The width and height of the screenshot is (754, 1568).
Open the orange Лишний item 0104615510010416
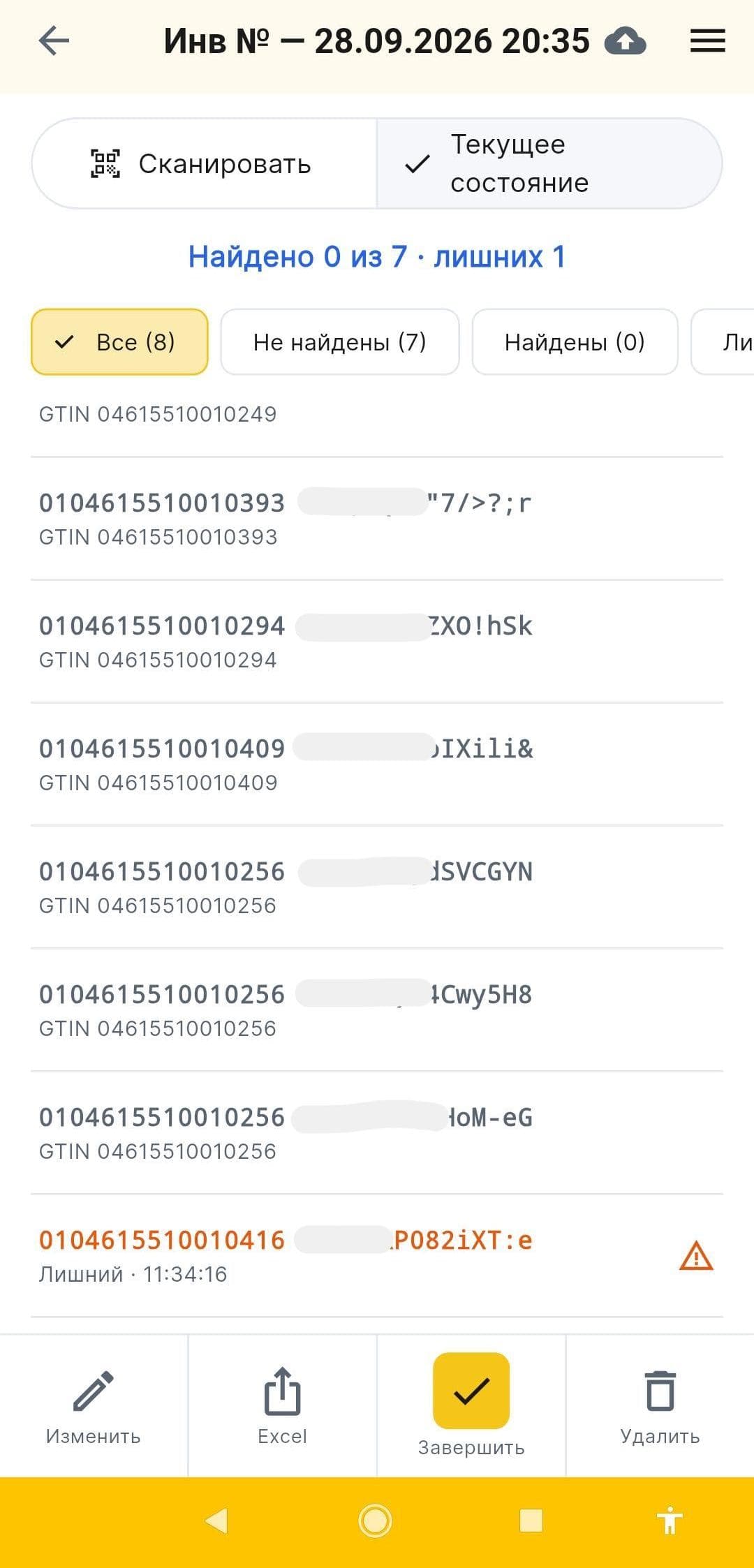coord(377,1256)
